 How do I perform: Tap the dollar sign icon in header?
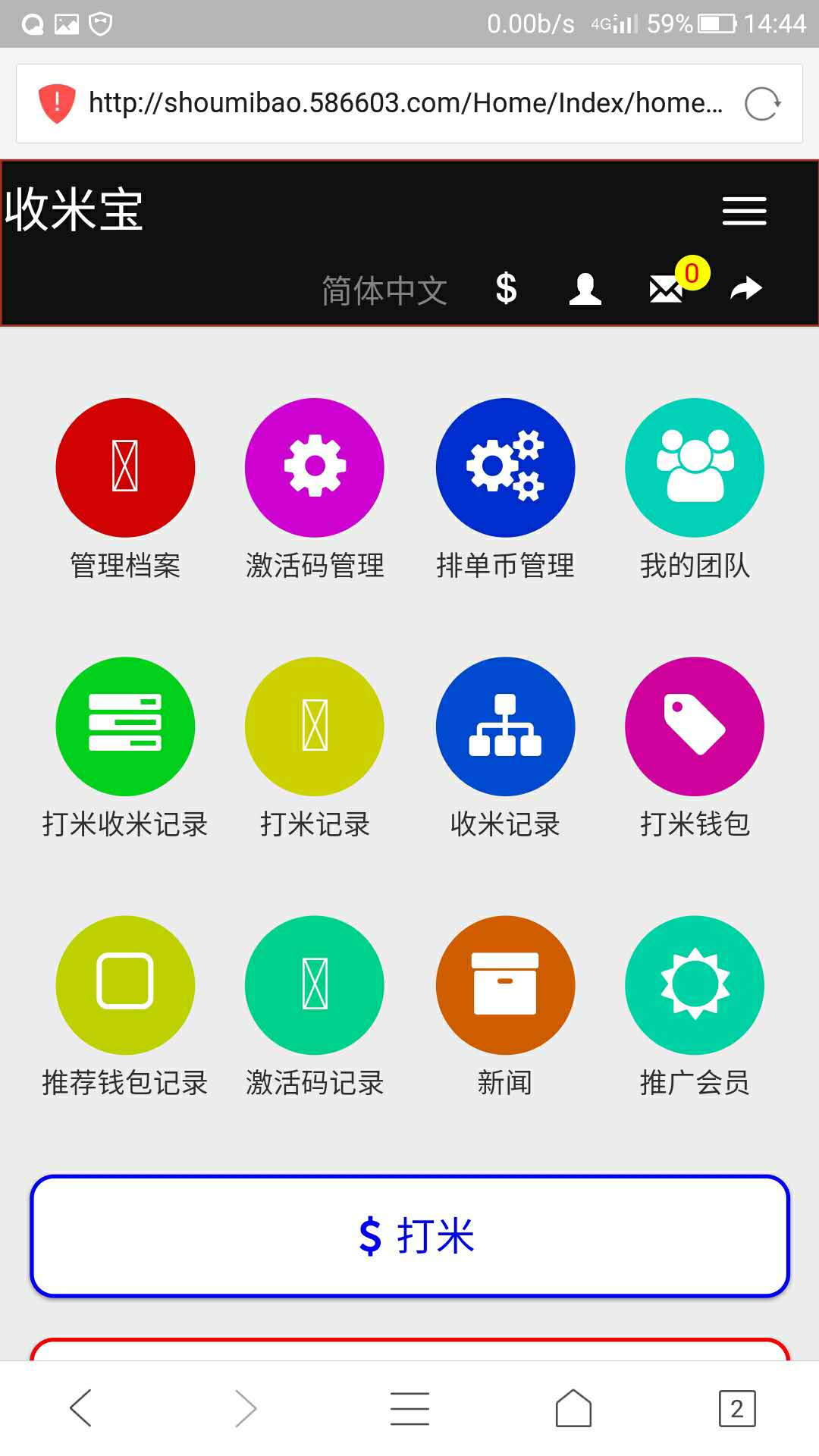[506, 289]
